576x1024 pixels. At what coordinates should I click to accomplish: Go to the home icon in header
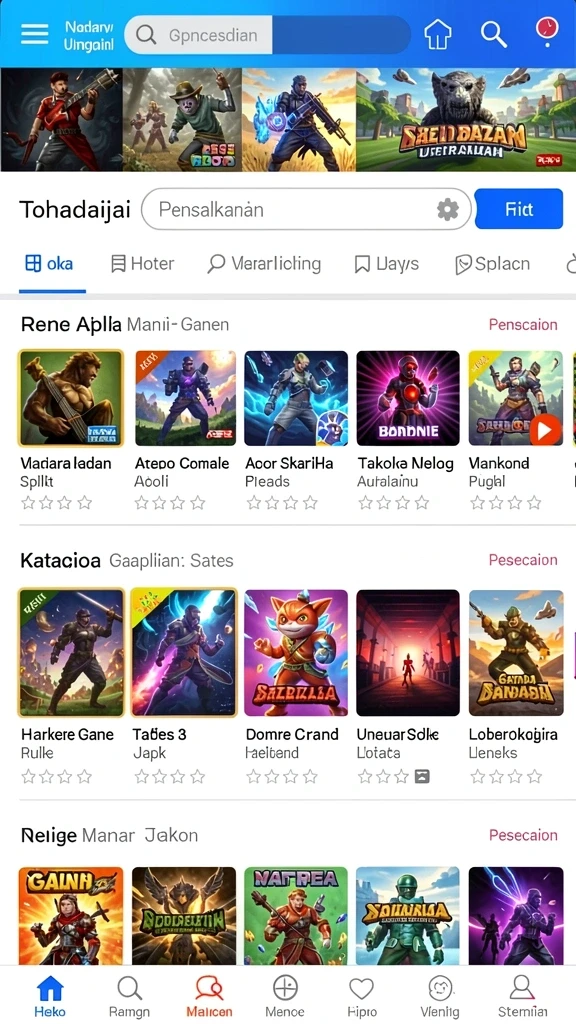pyautogui.click(x=438, y=34)
